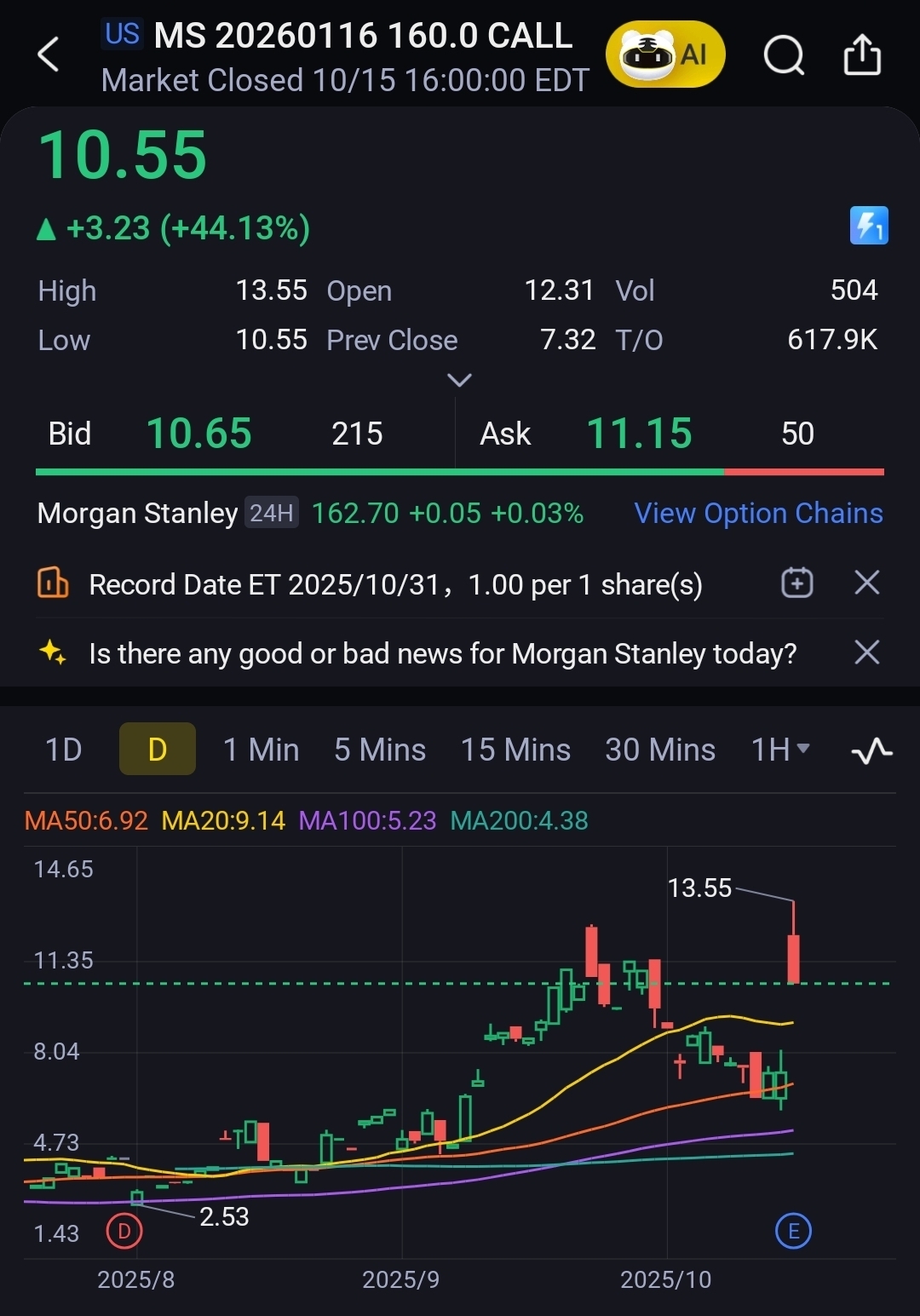Open the 1H interval dropdown

[780, 750]
